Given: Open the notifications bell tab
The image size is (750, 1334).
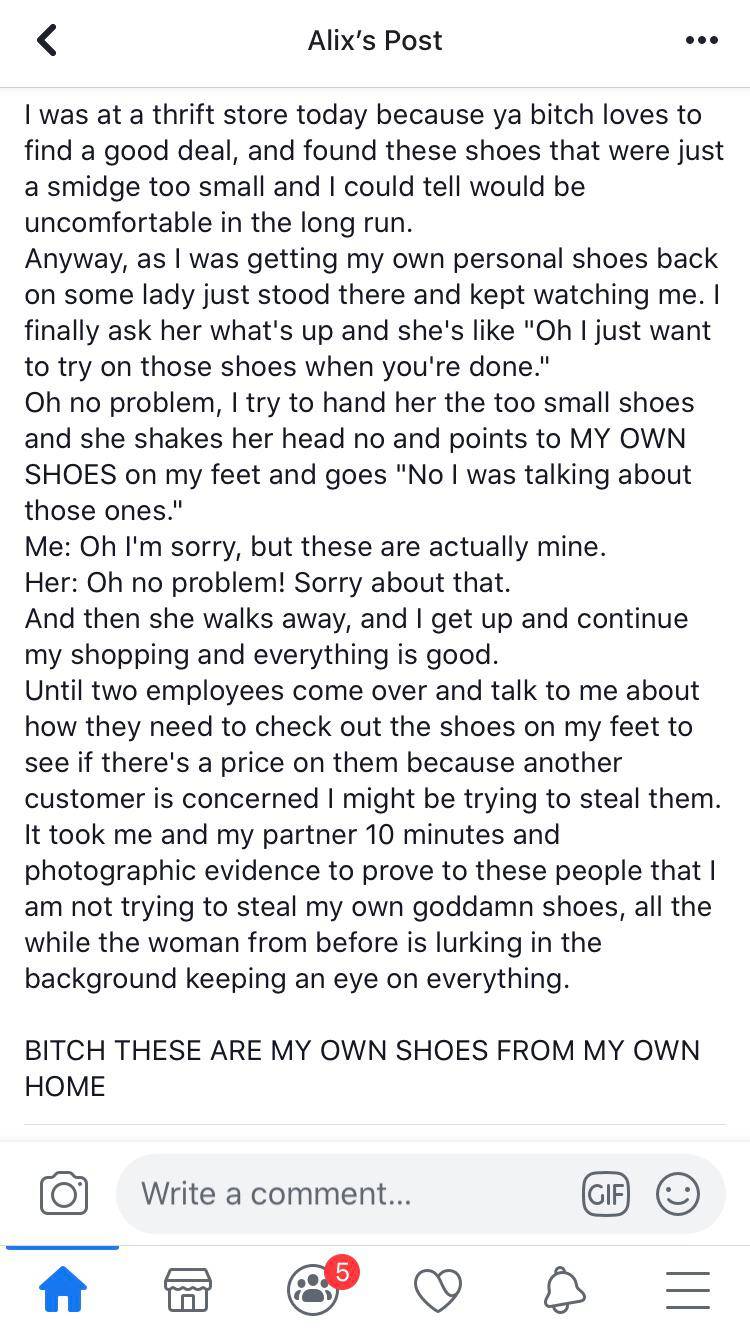Looking at the screenshot, I should [564, 1290].
